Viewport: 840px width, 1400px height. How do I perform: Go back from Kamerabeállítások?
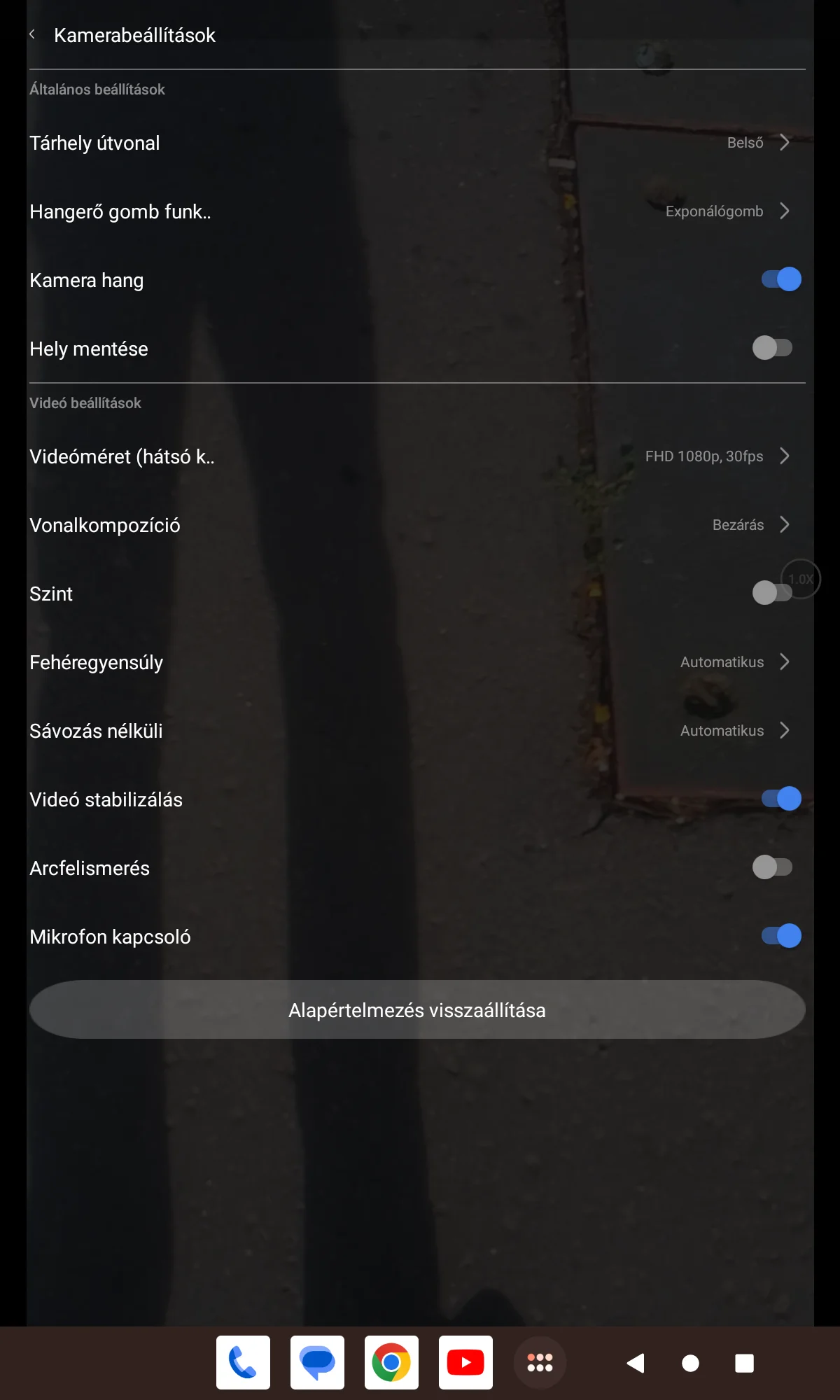[32, 34]
